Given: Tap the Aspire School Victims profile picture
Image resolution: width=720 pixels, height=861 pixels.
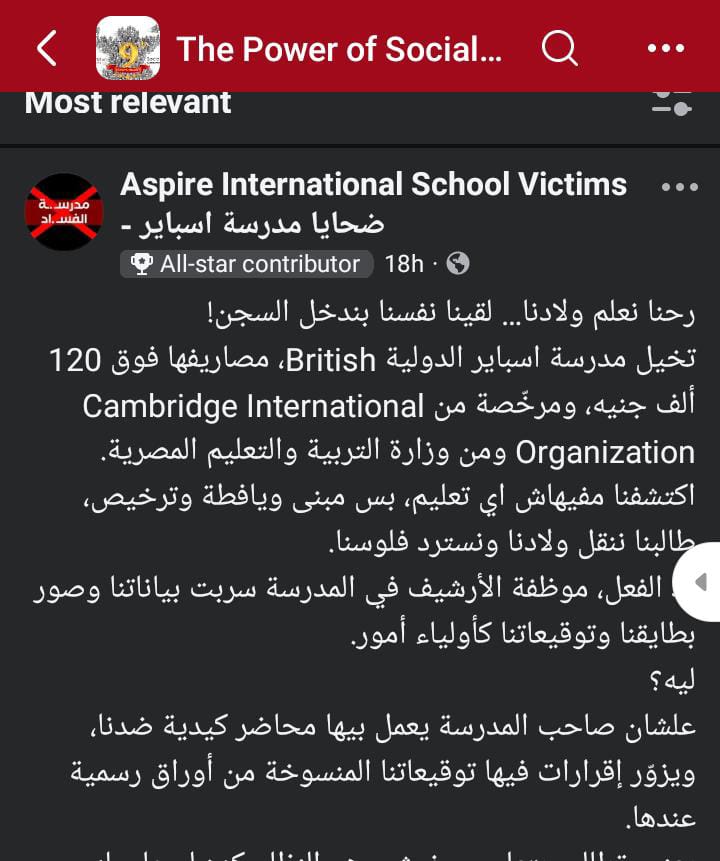Looking at the screenshot, I should tap(64, 211).
